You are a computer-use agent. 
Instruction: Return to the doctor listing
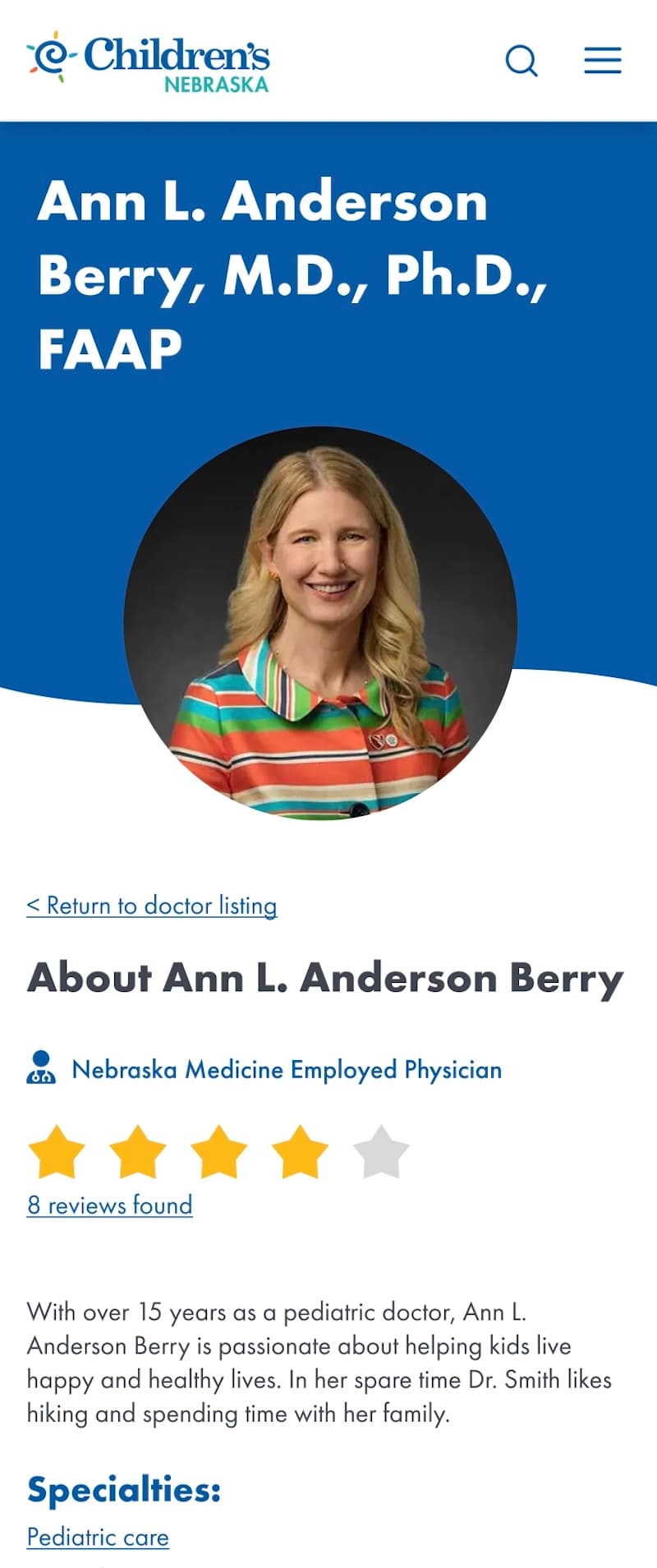click(152, 906)
